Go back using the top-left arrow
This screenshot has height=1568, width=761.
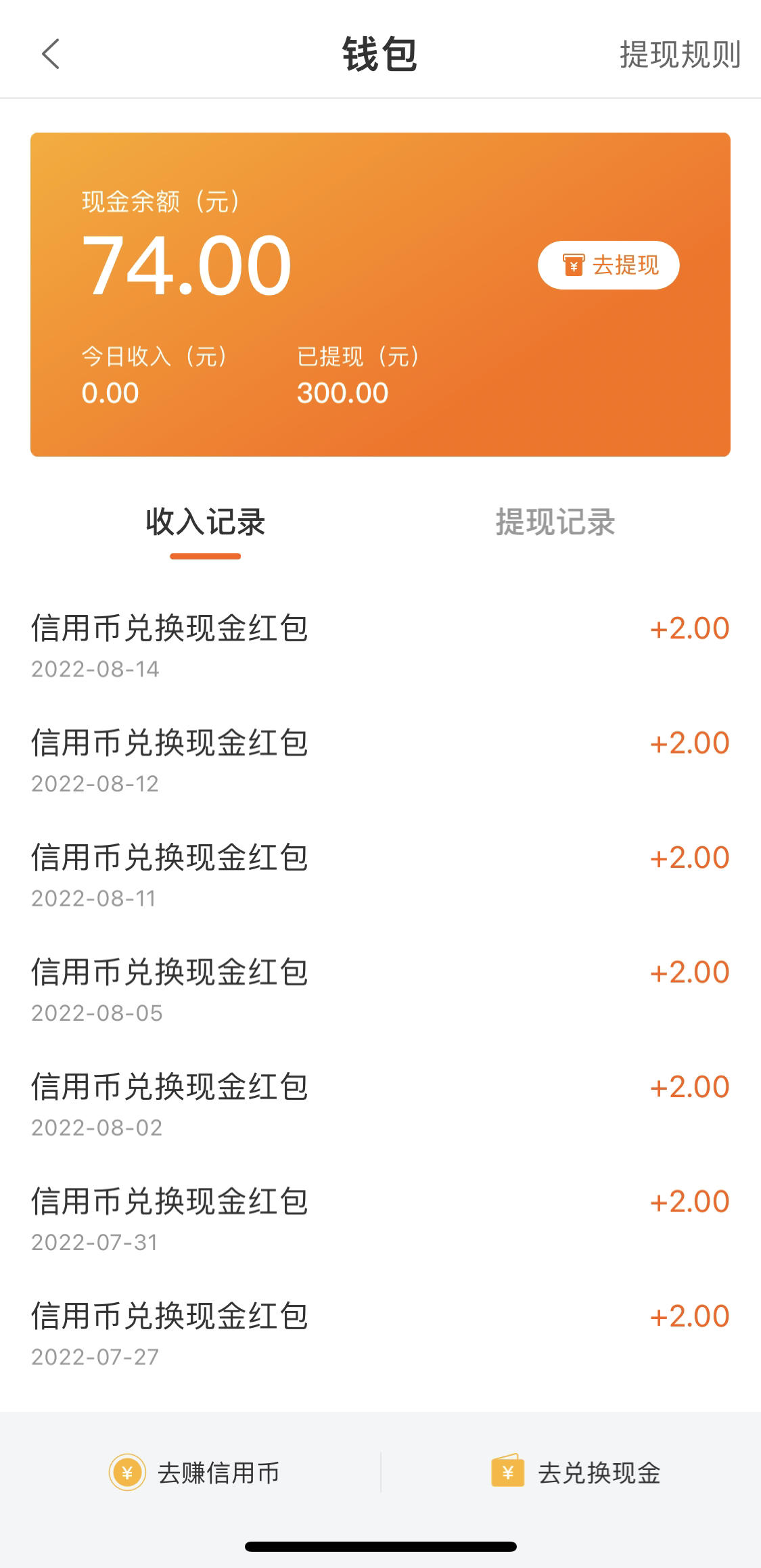(51, 54)
